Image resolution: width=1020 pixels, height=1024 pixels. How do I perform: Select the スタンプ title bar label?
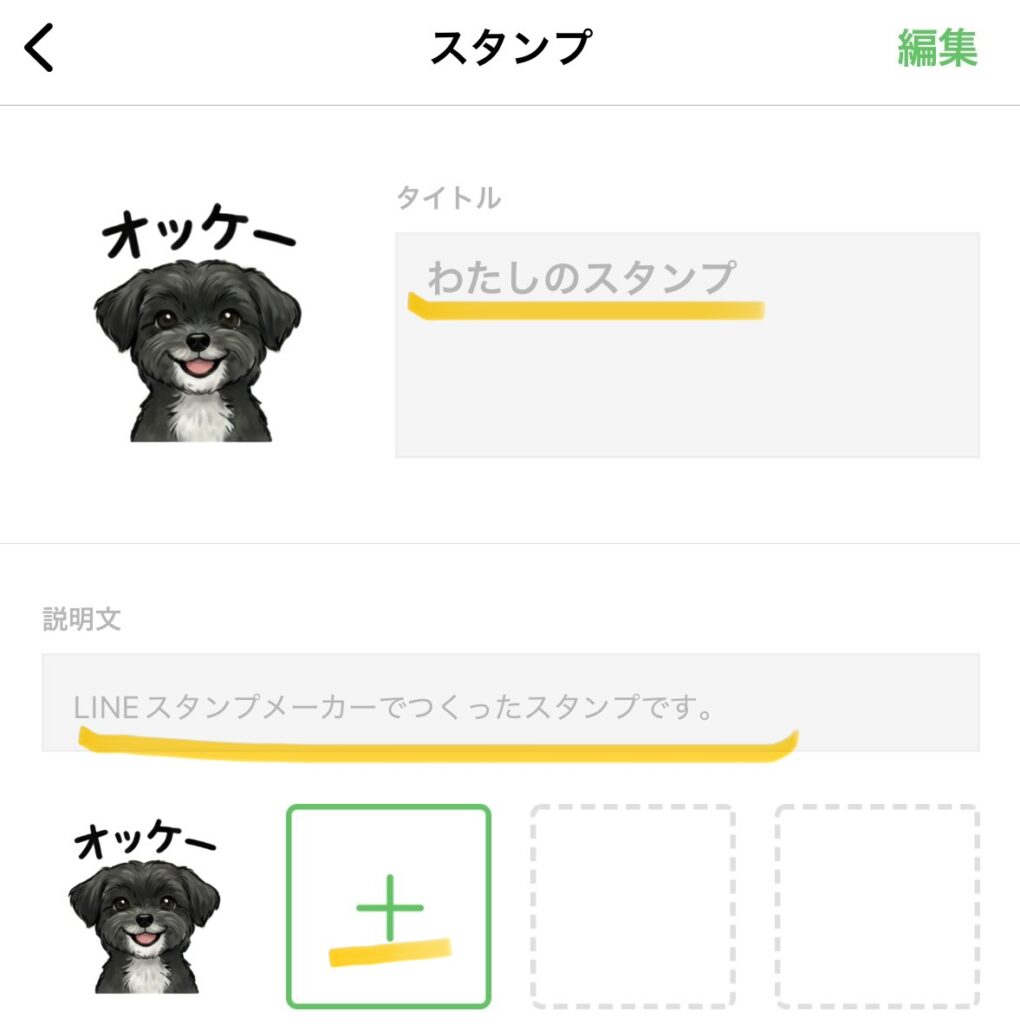510,47
